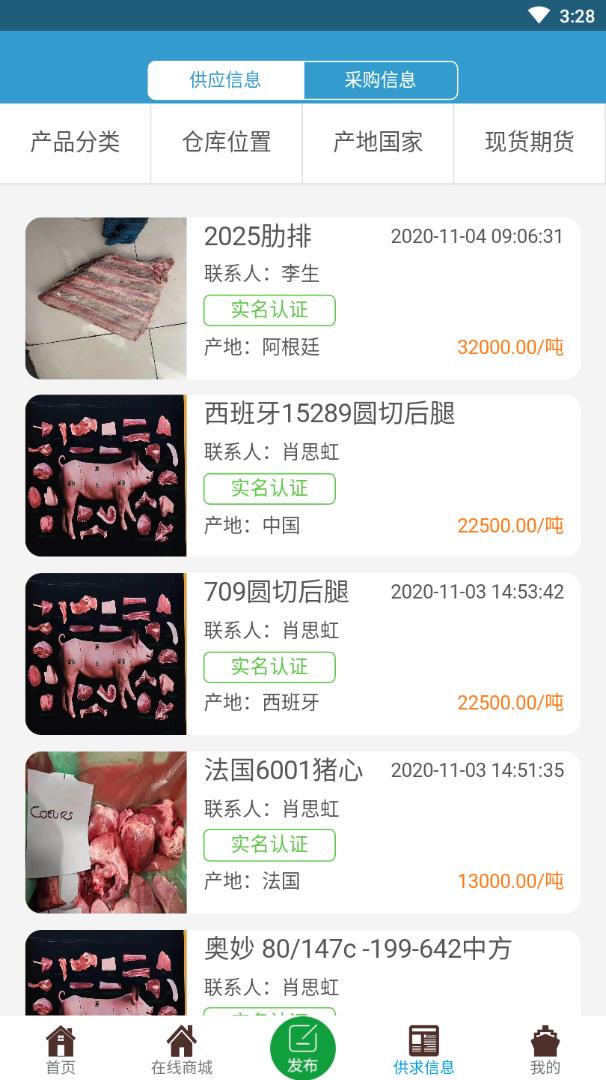The height and width of the screenshot is (1080, 606).
Task: Open the 在线商城 tab
Action: coord(182,1049)
